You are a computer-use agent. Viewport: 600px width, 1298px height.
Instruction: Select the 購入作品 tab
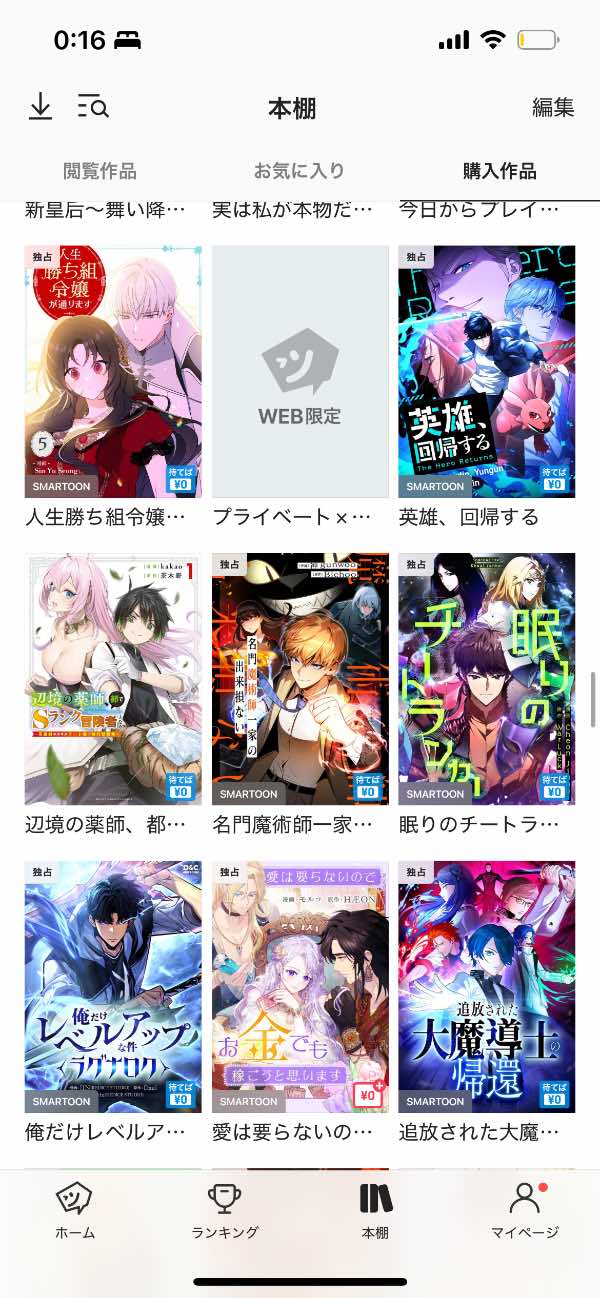click(499, 171)
